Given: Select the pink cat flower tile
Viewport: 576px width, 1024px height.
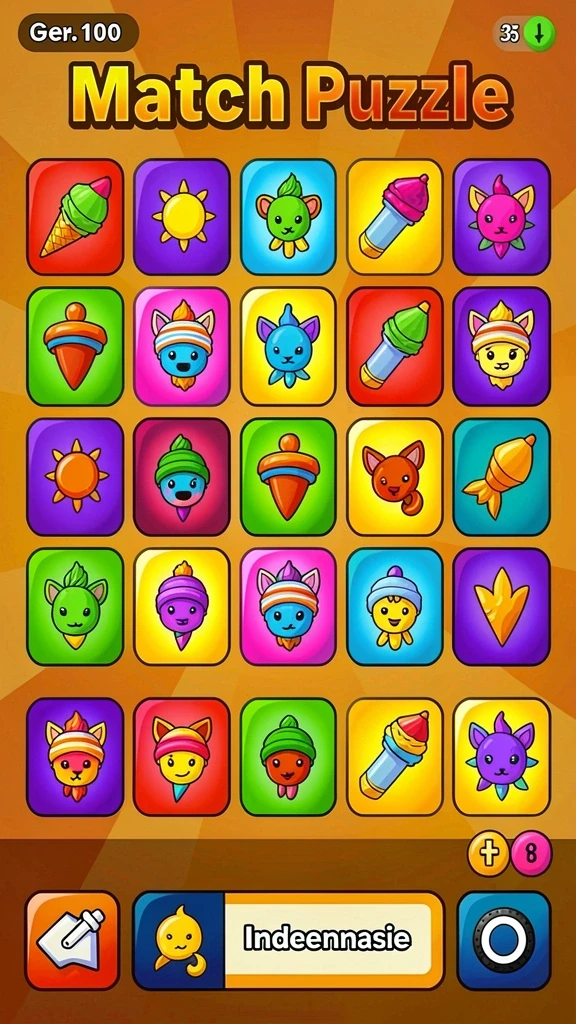Looking at the screenshot, I should pyautogui.click(x=502, y=217).
